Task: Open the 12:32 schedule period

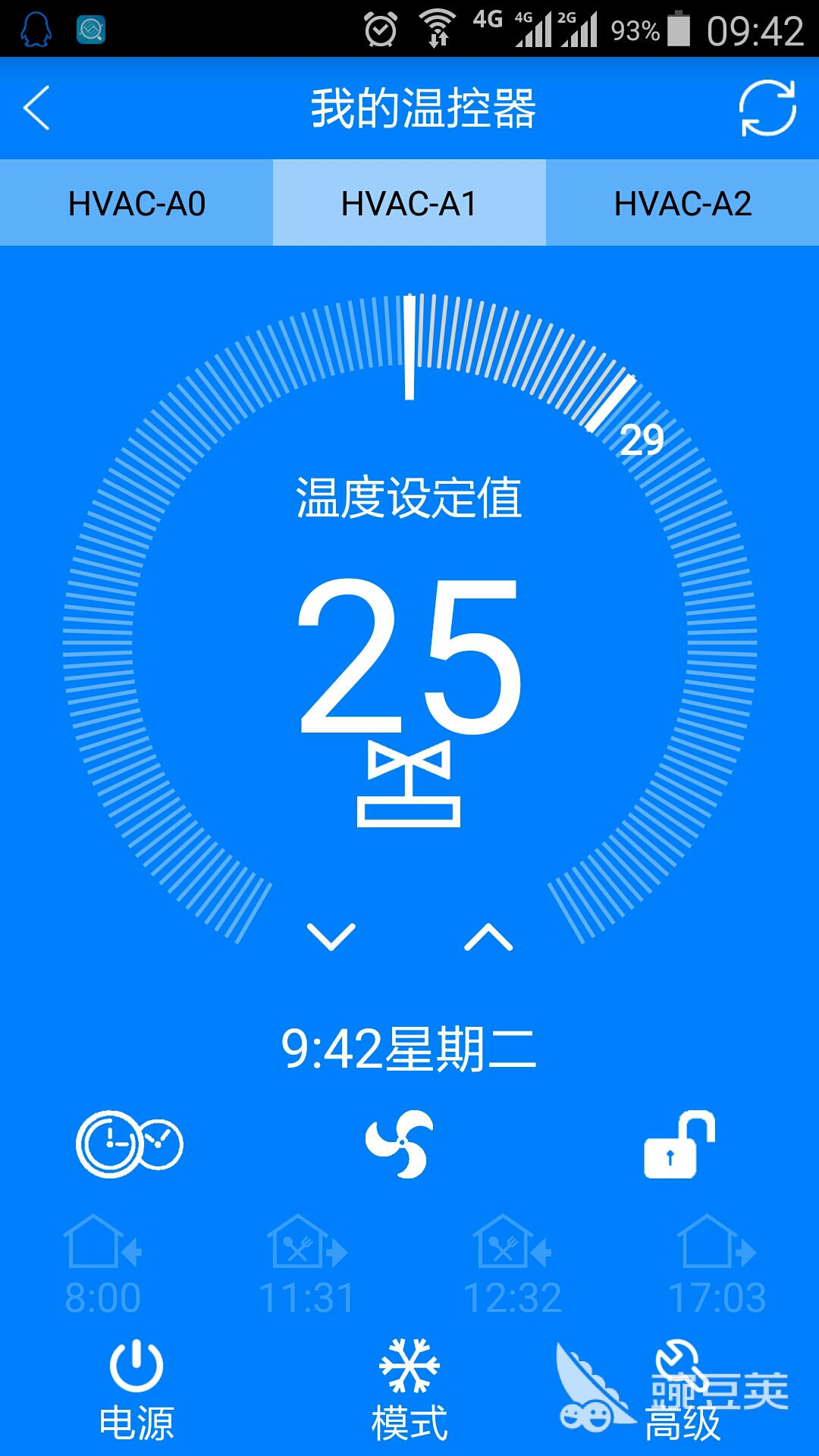Action: (x=513, y=1265)
